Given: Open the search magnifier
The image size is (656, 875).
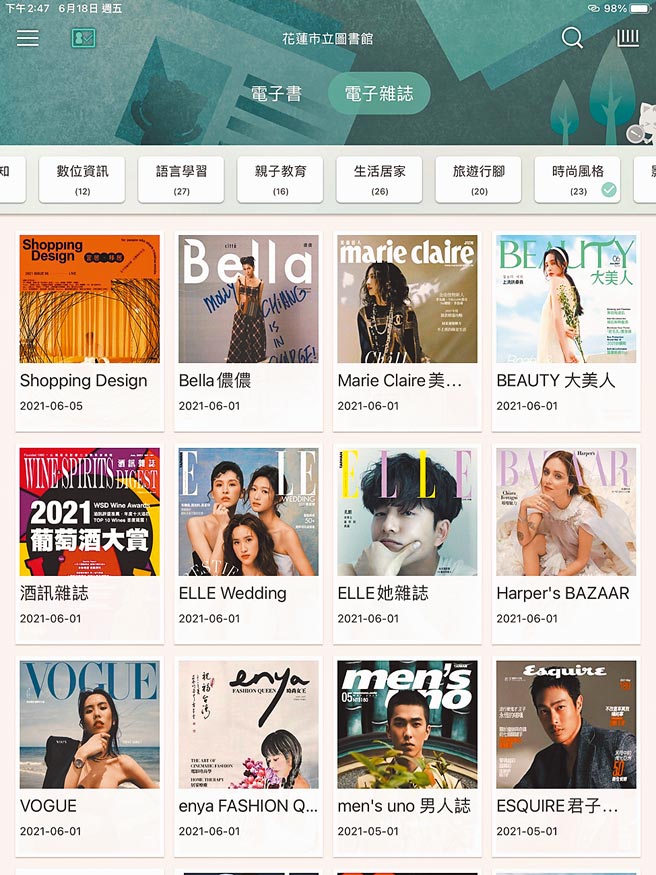Looking at the screenshot, I should click(x=572, y=38).
